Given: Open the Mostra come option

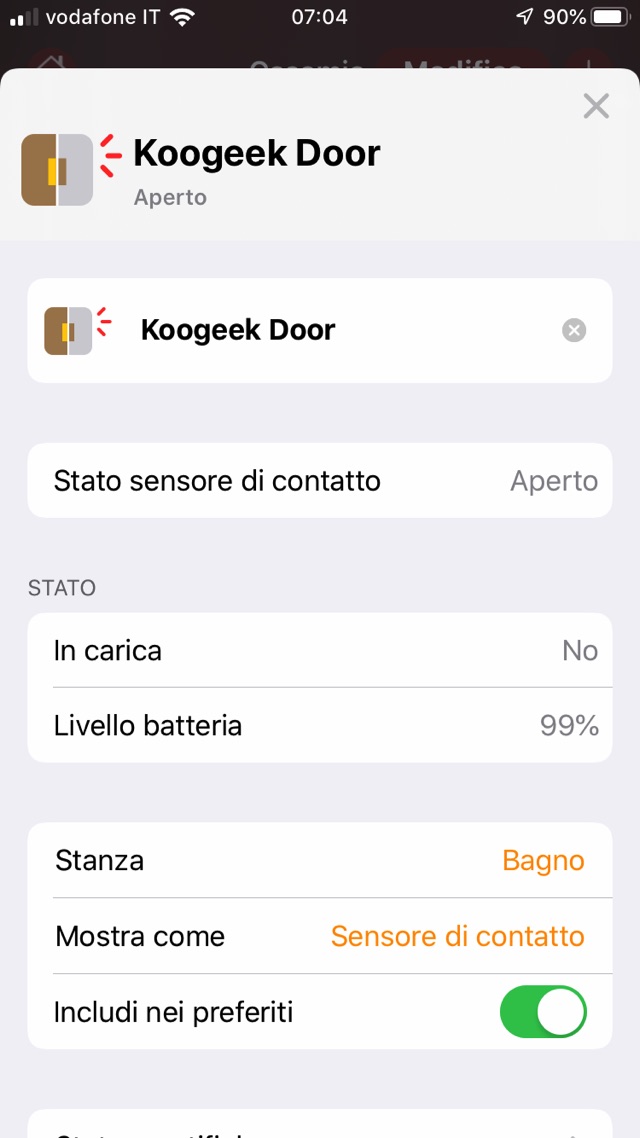Looking at the screenshot, I should (x=320, y=936).
